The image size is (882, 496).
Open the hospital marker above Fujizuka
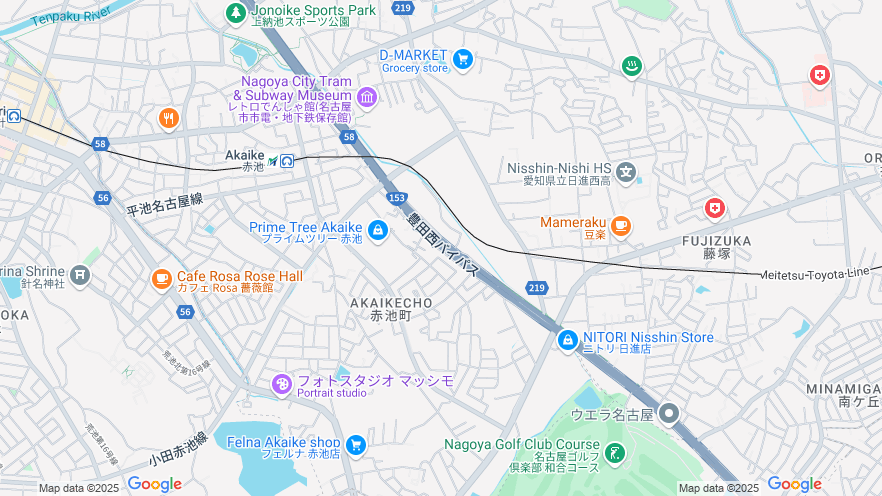(714, 208)
